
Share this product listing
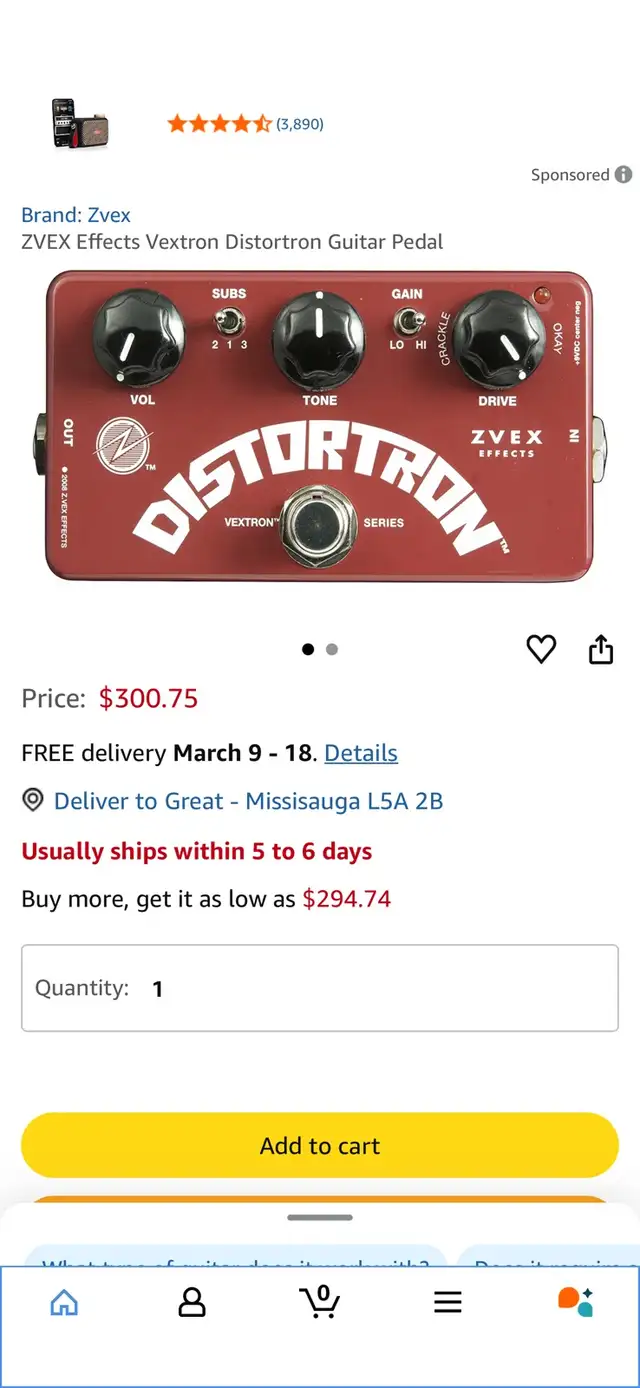click(600, 650)
